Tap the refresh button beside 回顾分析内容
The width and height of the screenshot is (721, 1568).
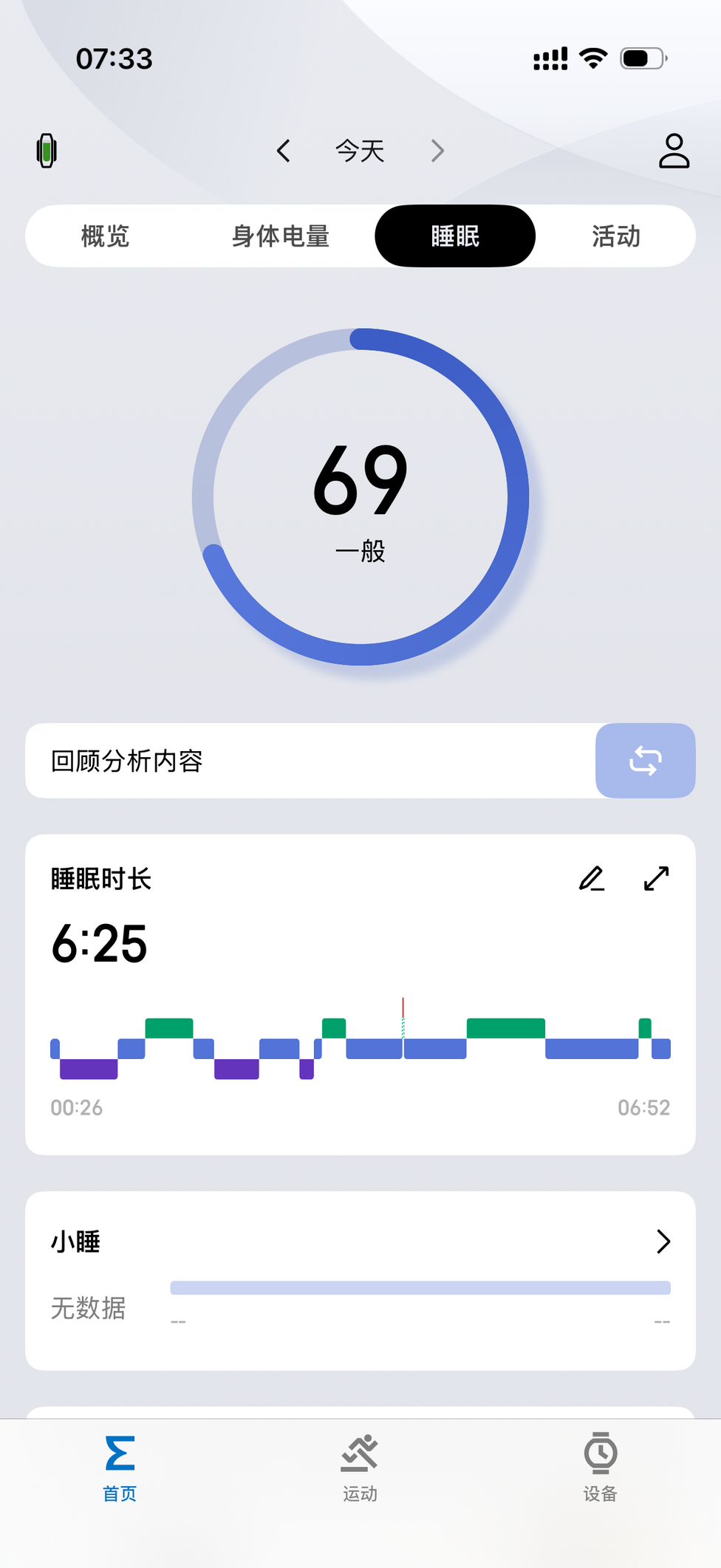tap(645, 760)
